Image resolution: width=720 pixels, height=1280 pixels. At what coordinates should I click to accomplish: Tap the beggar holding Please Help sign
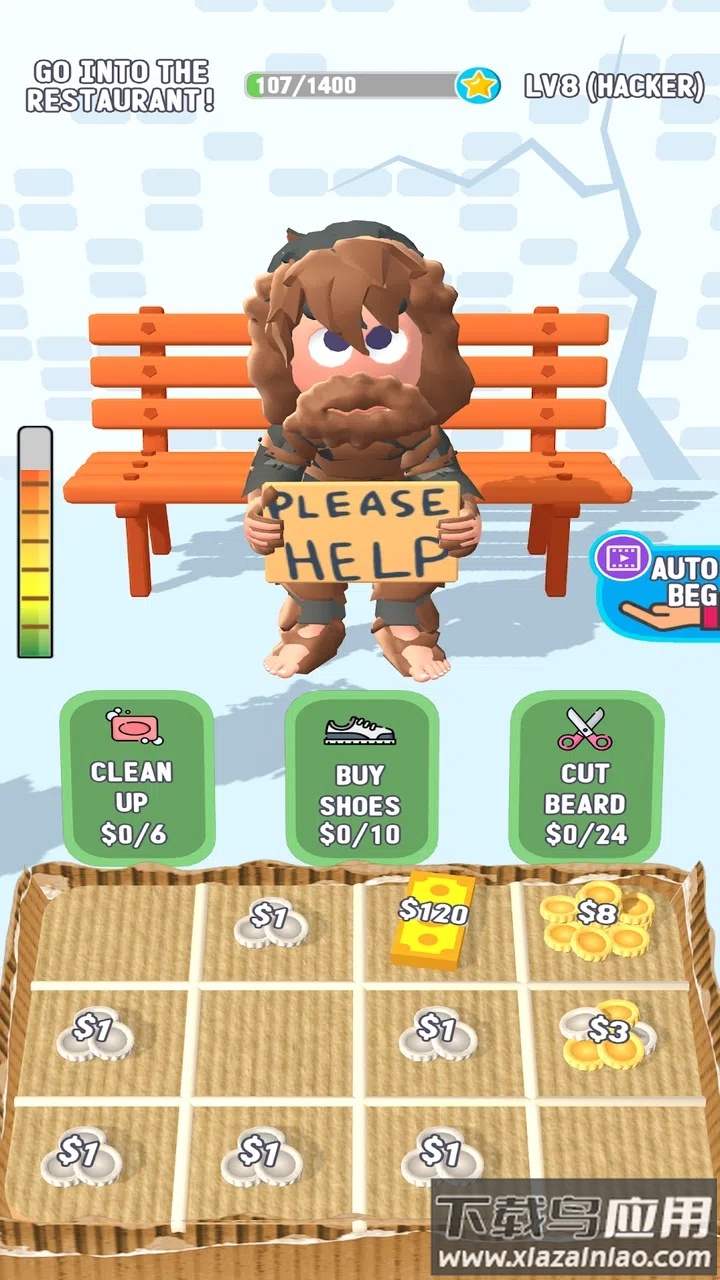(362, 450)
